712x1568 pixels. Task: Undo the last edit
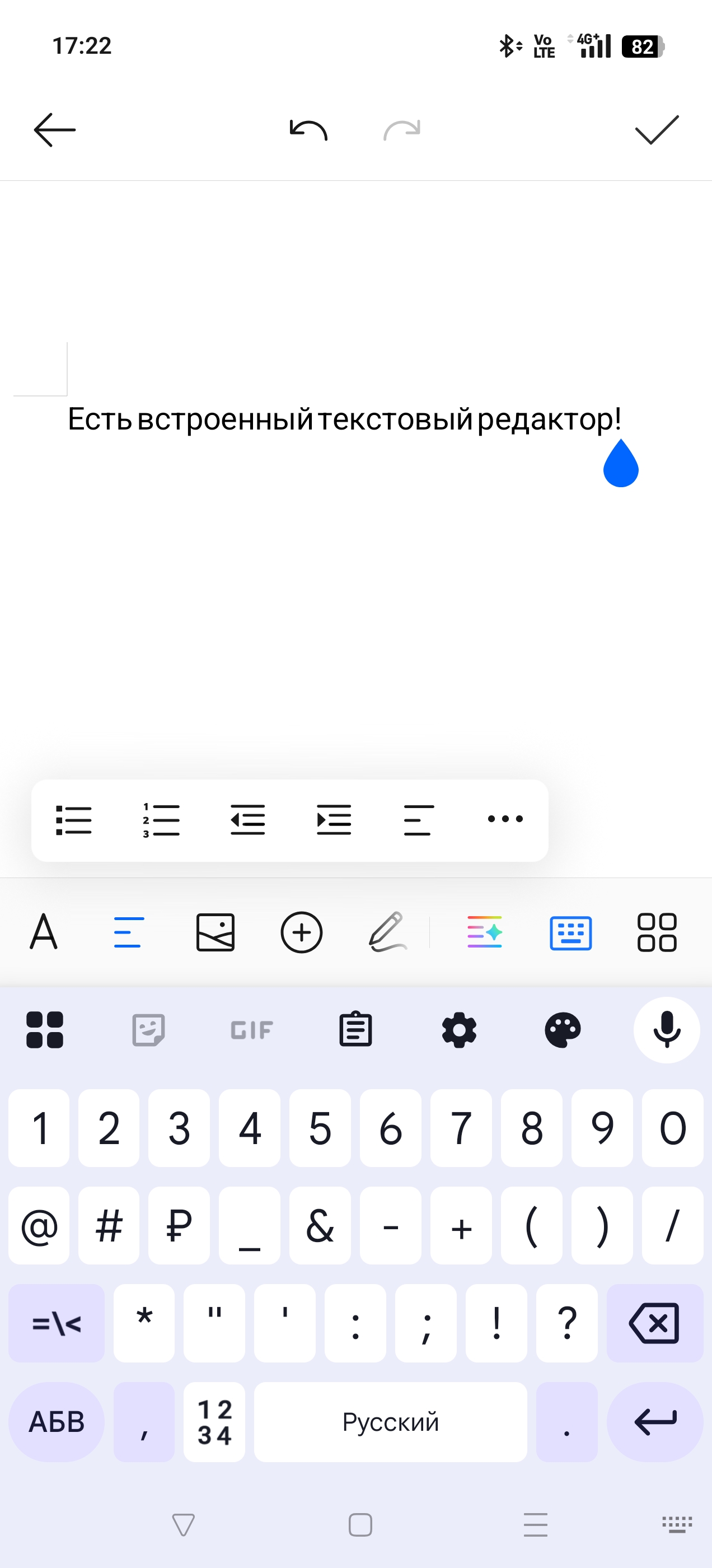coord(308,130)
